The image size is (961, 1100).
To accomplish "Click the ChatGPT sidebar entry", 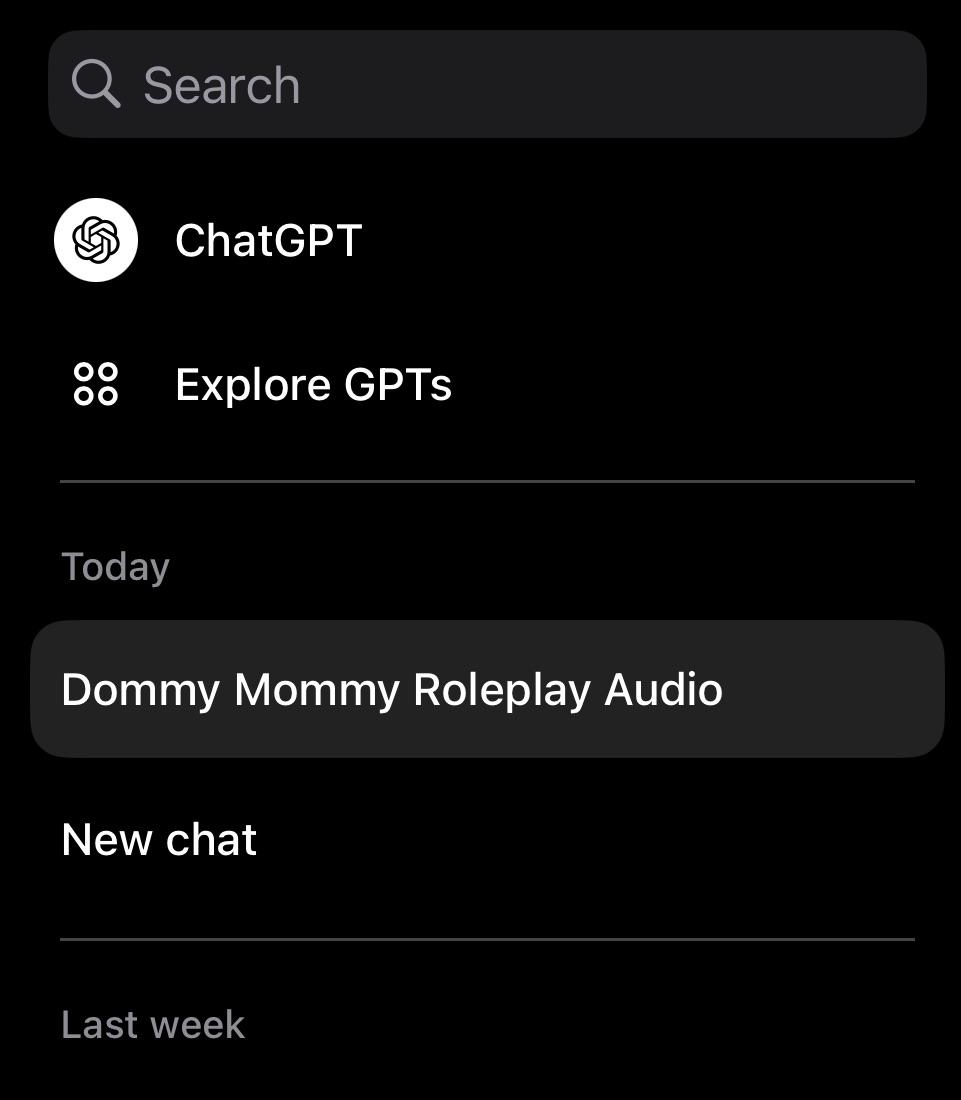I will (x=268, y=239).
